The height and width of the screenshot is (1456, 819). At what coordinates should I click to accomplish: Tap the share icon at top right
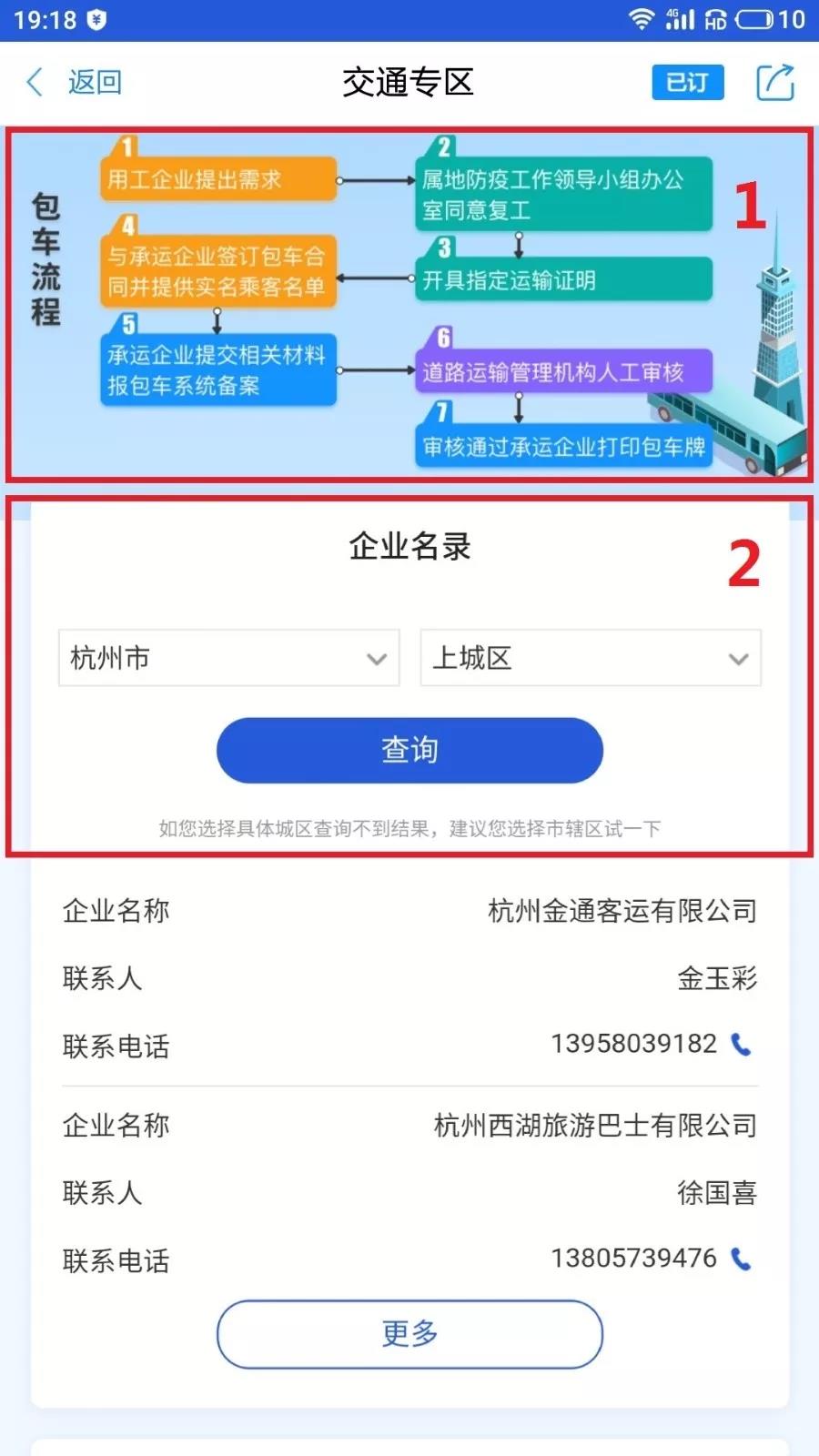tap(774, 83)
